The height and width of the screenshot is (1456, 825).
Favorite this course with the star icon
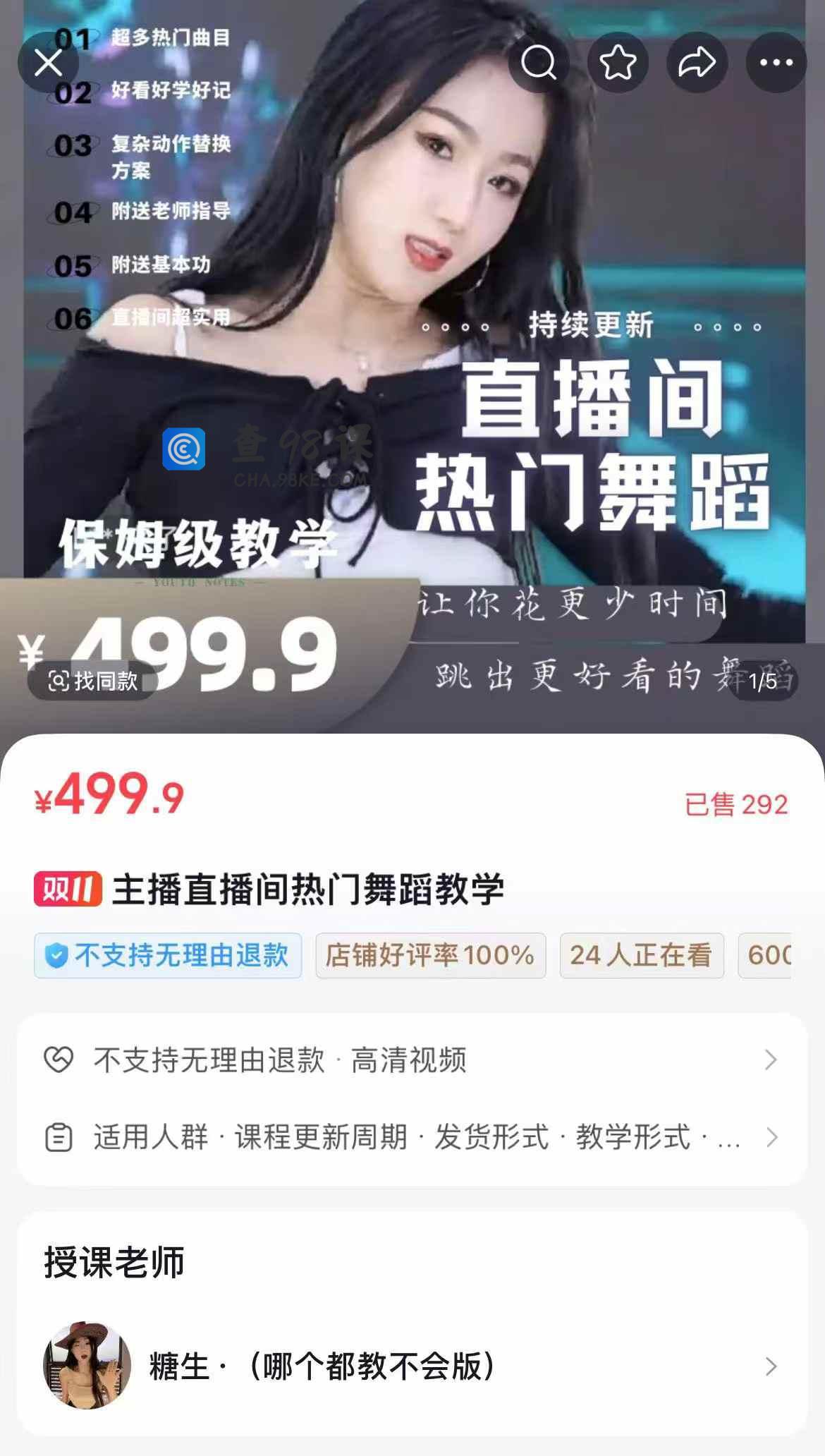618,63
